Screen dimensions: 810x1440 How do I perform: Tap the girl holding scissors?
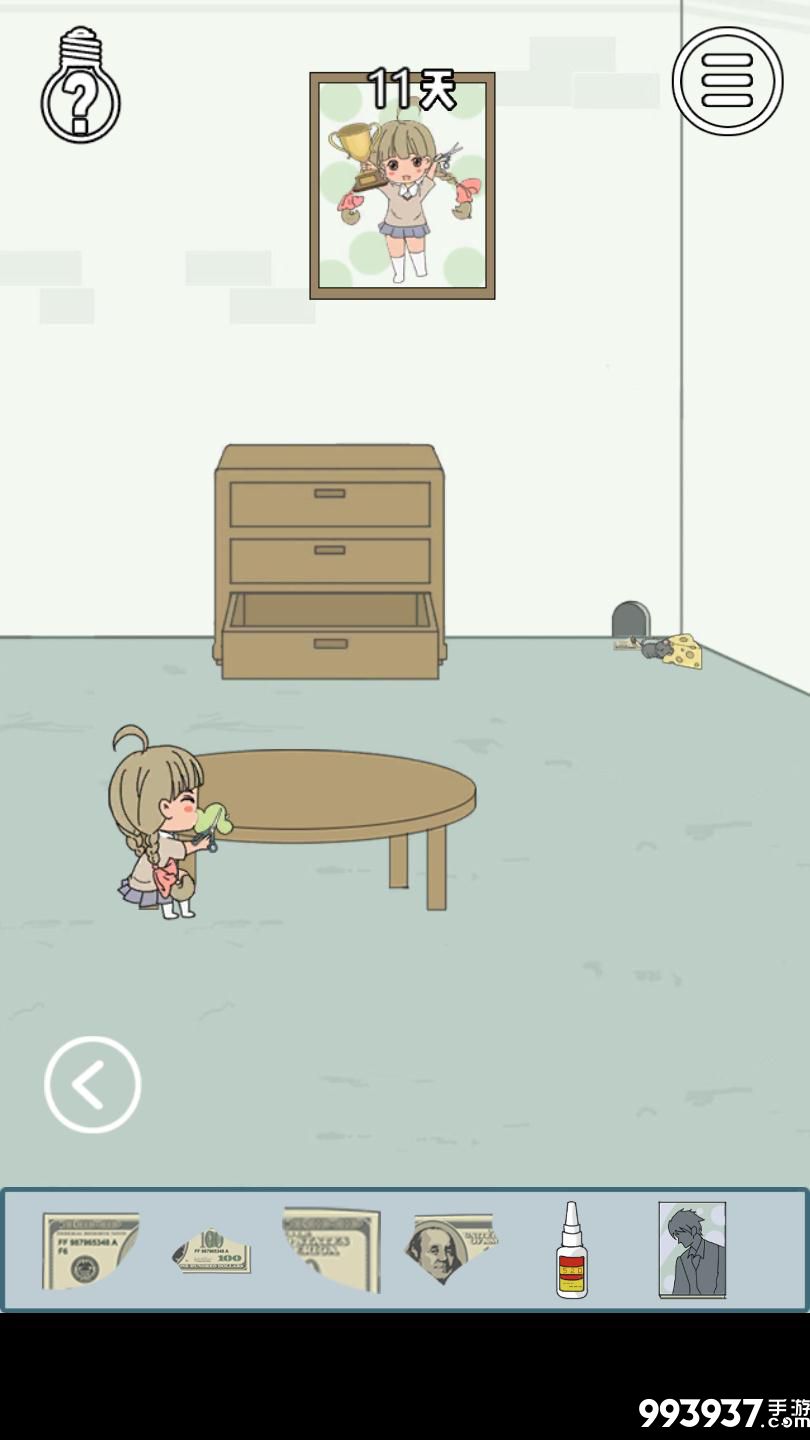point(160,825)
